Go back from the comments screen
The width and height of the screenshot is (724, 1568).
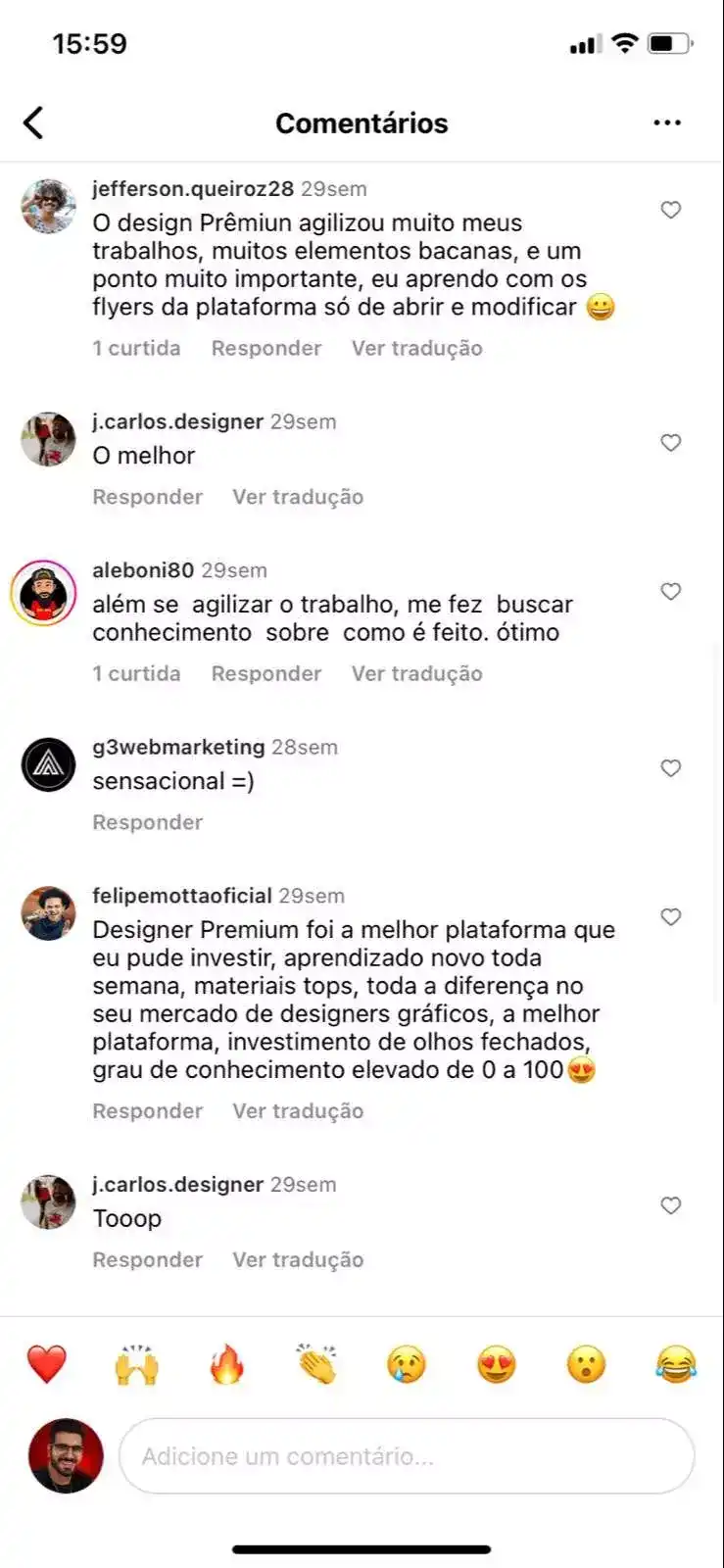pyautogui.click(x=33, y=123)
